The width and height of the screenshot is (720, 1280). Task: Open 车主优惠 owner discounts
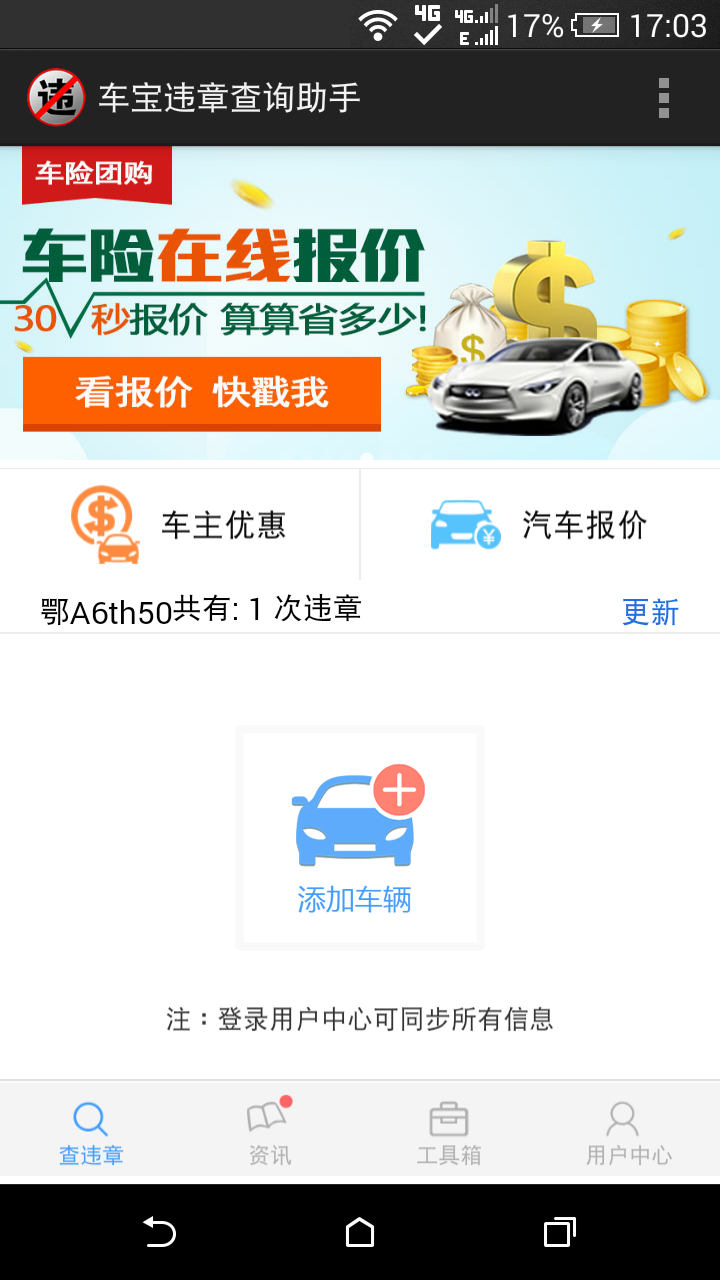(x=180, y=524)
